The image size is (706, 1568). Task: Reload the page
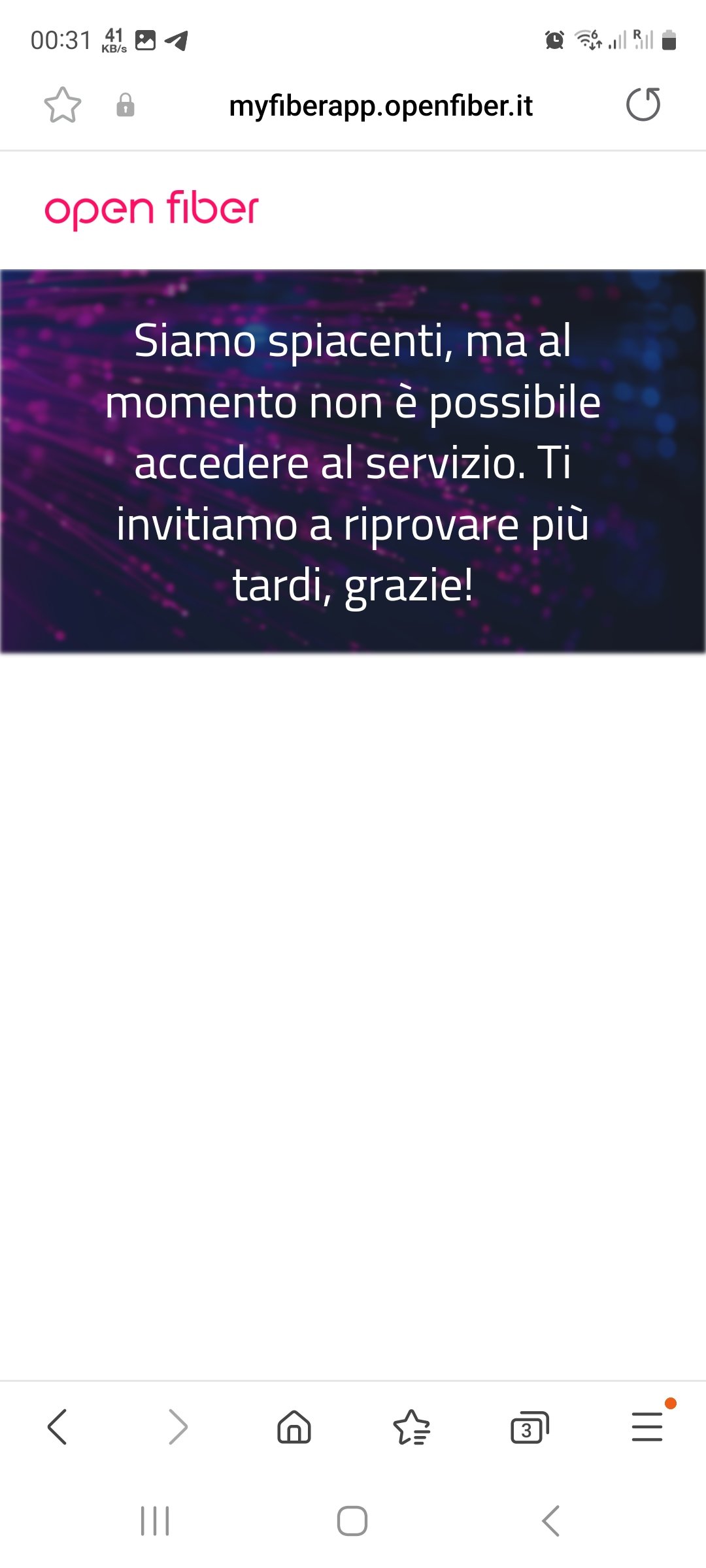(x=643, y=105)
